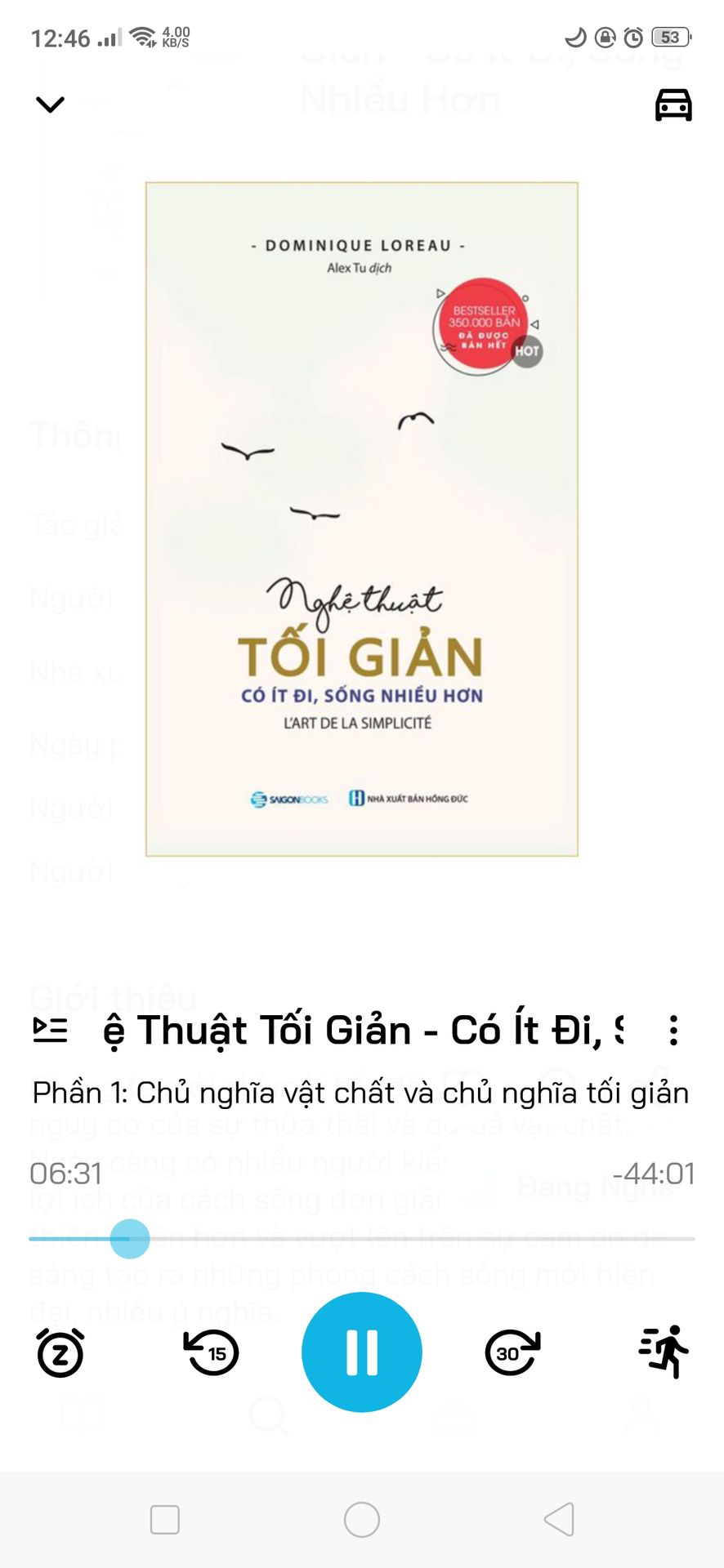The height and width of the screenshot is (1568, 724).
Task: Rewind 15 seconds
Action: click(x=212, y=1352)
